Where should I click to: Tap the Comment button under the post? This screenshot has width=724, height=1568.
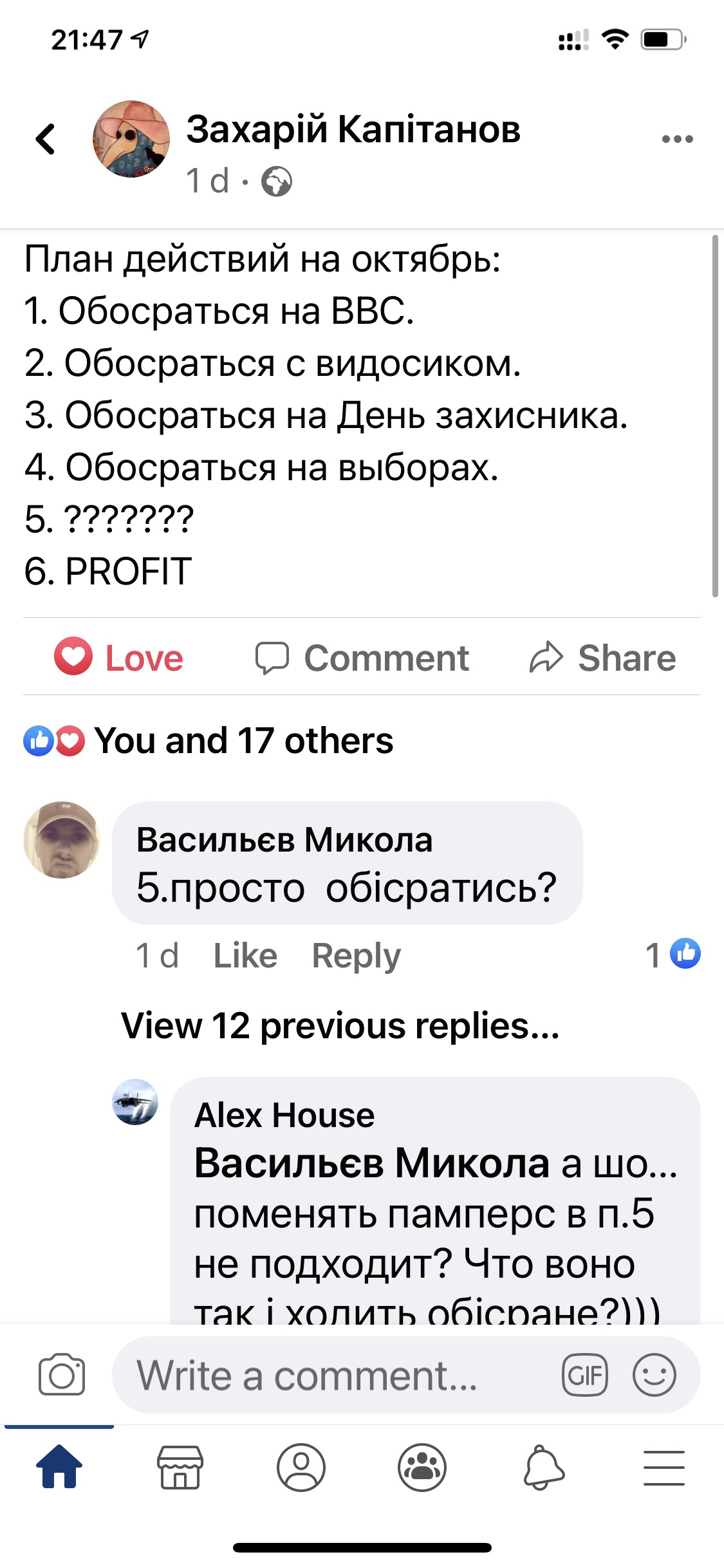[x=362, y=657]
